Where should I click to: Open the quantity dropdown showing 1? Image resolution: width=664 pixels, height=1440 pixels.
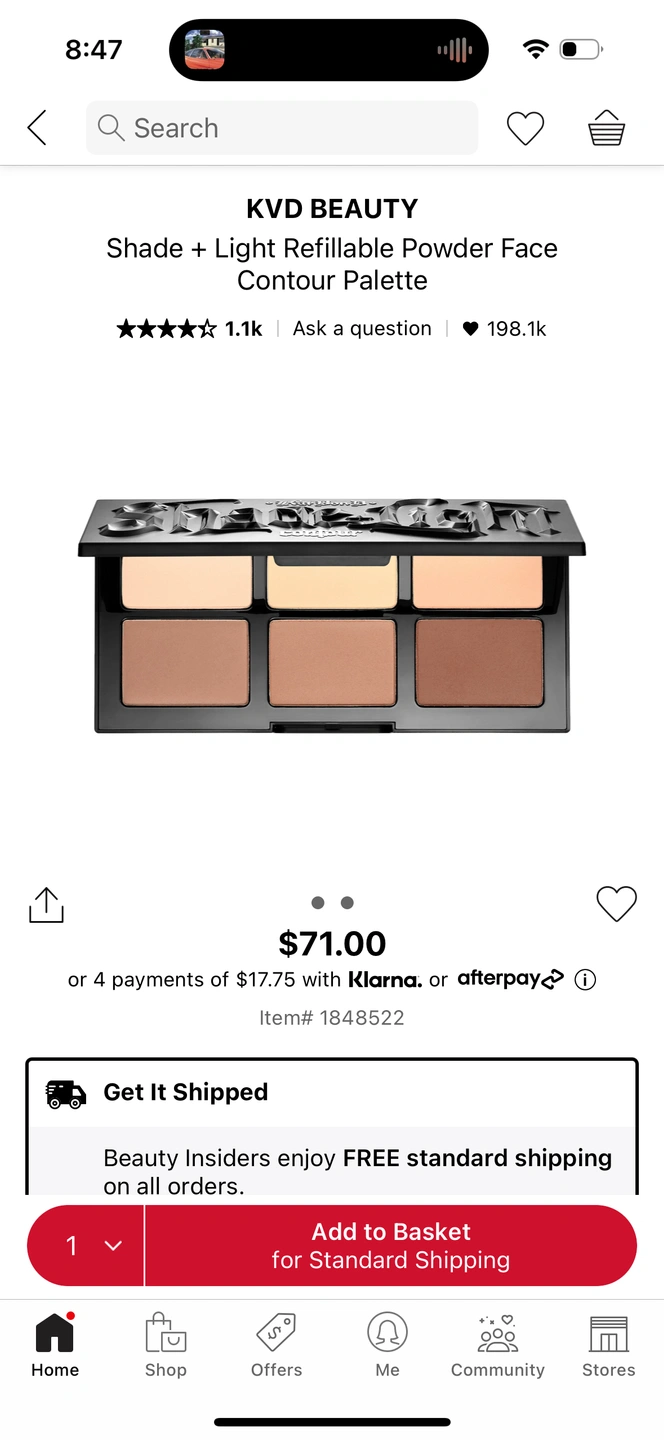pyautogui.click(x=86, y=1245)
